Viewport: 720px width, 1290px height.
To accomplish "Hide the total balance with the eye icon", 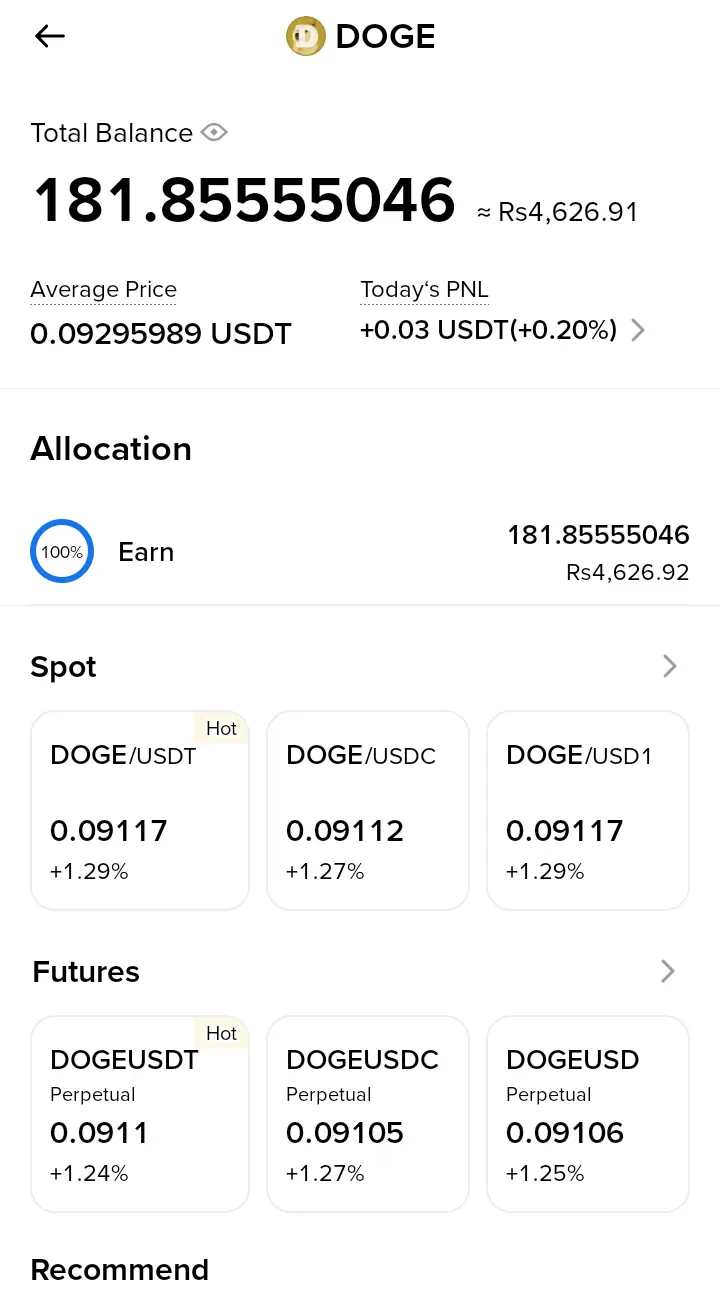I will point(214,133).
